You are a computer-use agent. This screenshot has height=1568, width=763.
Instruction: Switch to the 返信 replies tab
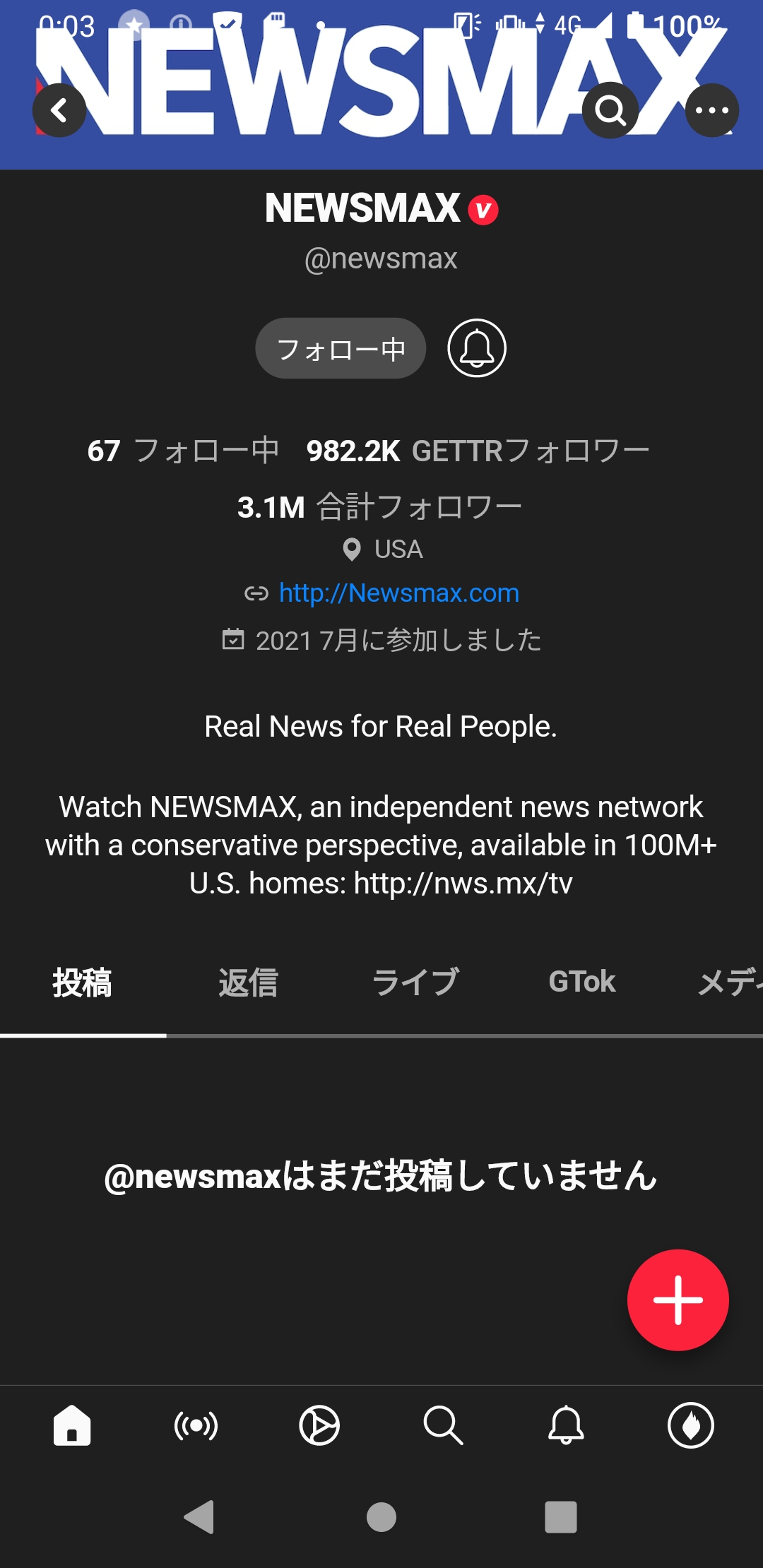tap(248, 982)
